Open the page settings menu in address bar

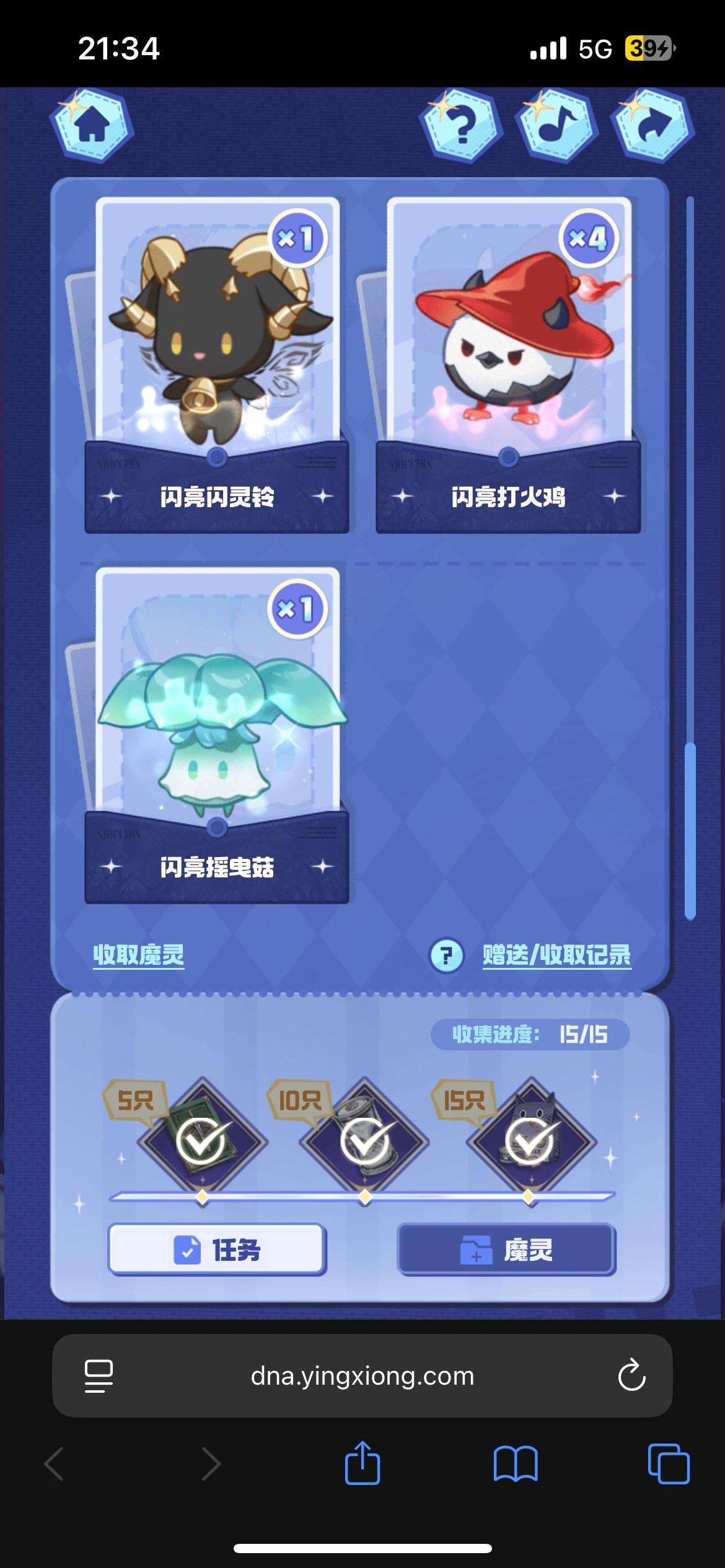[x=99, y=1375]
